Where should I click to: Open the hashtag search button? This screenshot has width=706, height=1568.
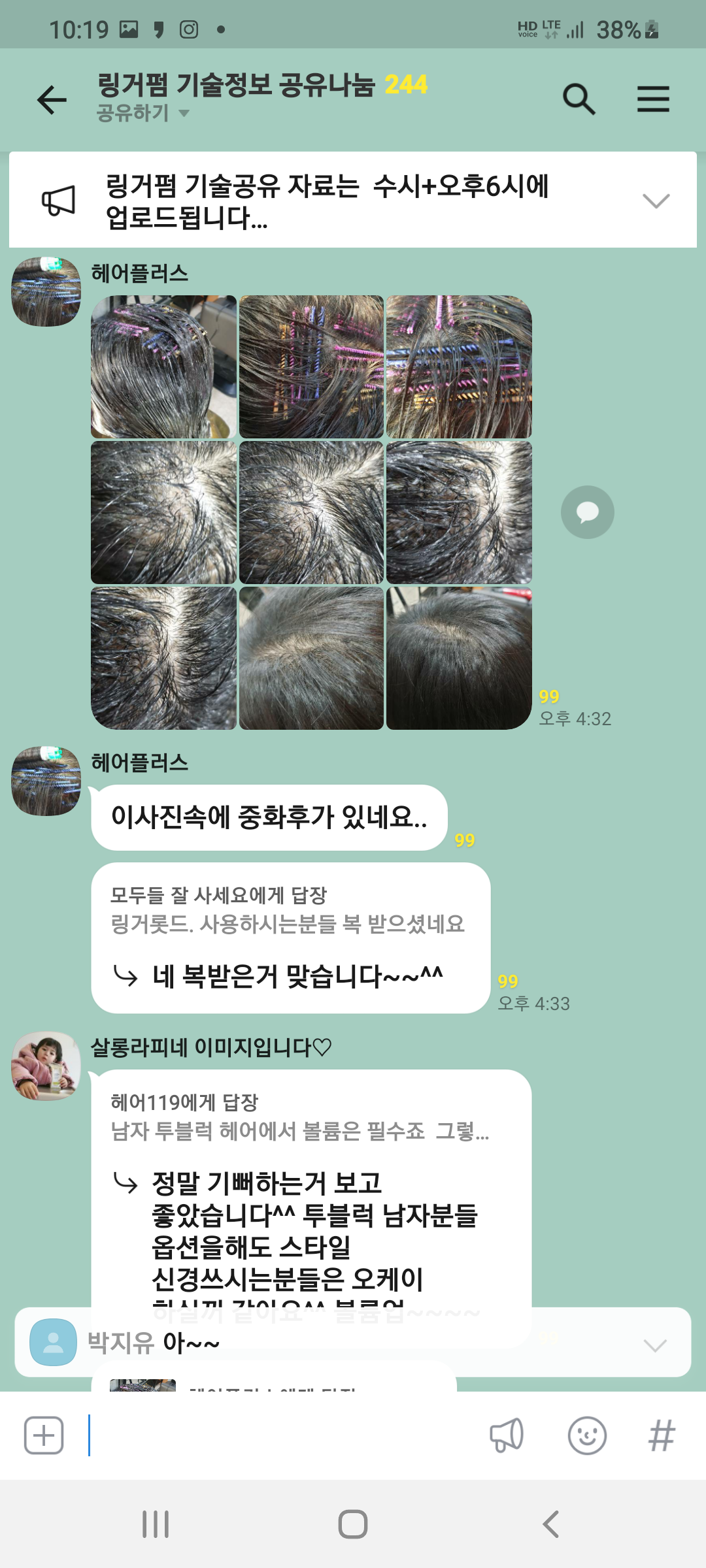(x=662, y=1435)
